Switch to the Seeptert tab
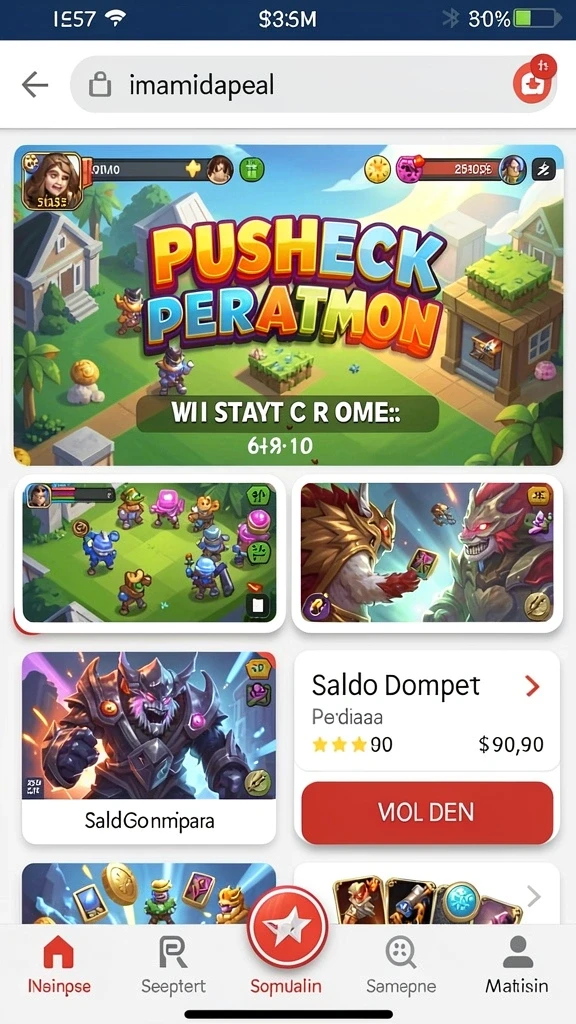 tap(173, 965)
